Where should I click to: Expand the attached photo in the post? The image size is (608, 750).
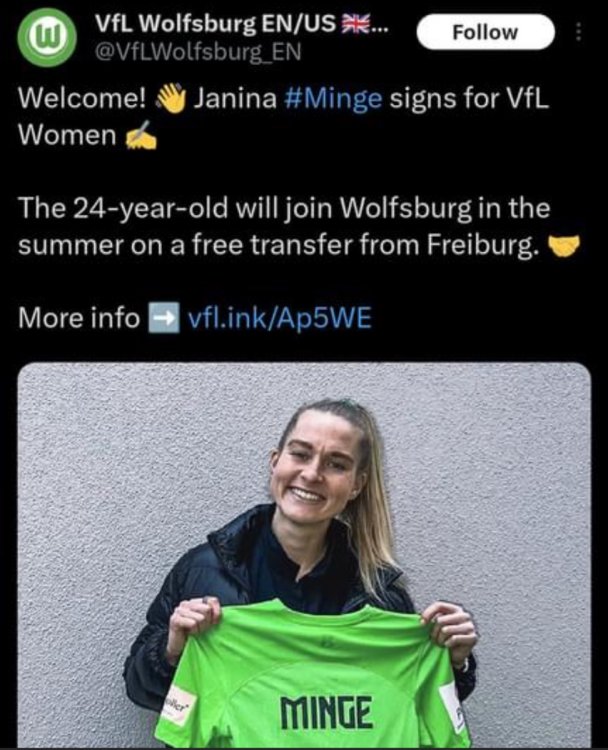pyautogui.click(x=304, y=555)
